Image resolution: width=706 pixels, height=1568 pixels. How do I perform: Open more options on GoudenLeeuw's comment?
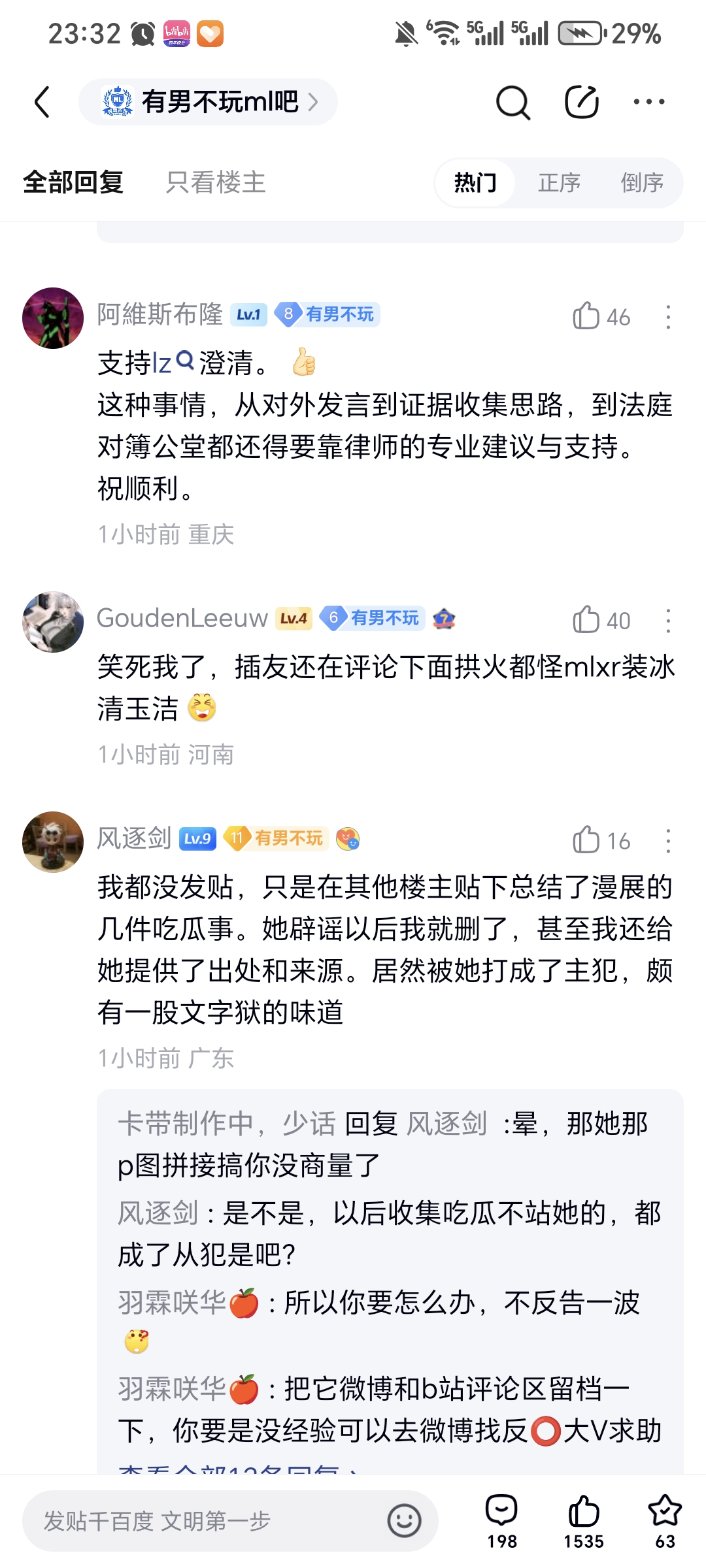tap(668, 621)
